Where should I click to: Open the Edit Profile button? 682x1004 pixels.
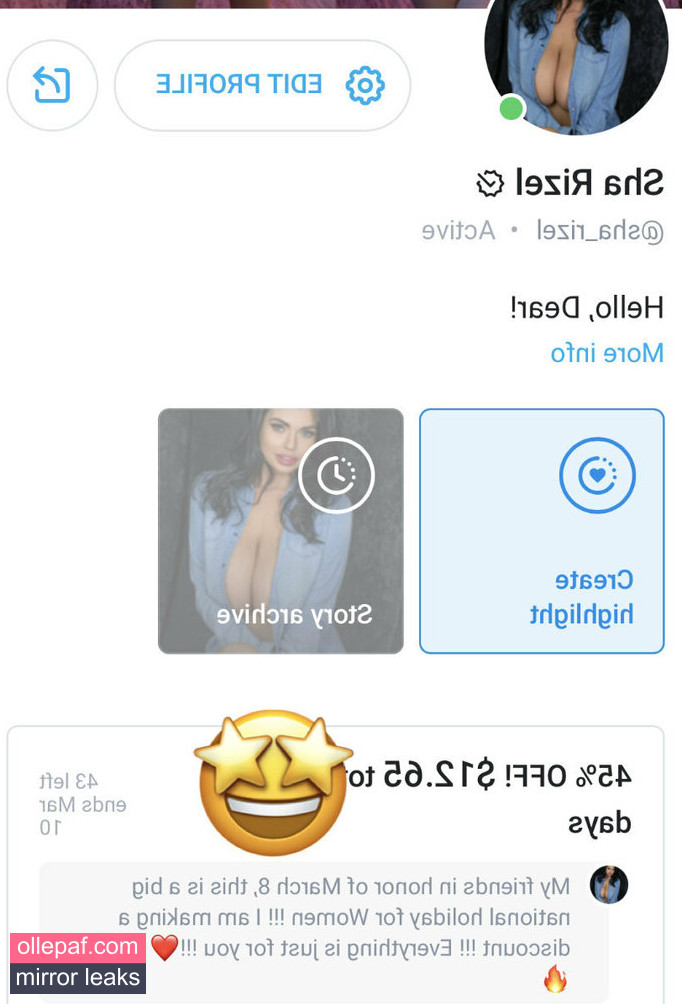click(263, 85)
